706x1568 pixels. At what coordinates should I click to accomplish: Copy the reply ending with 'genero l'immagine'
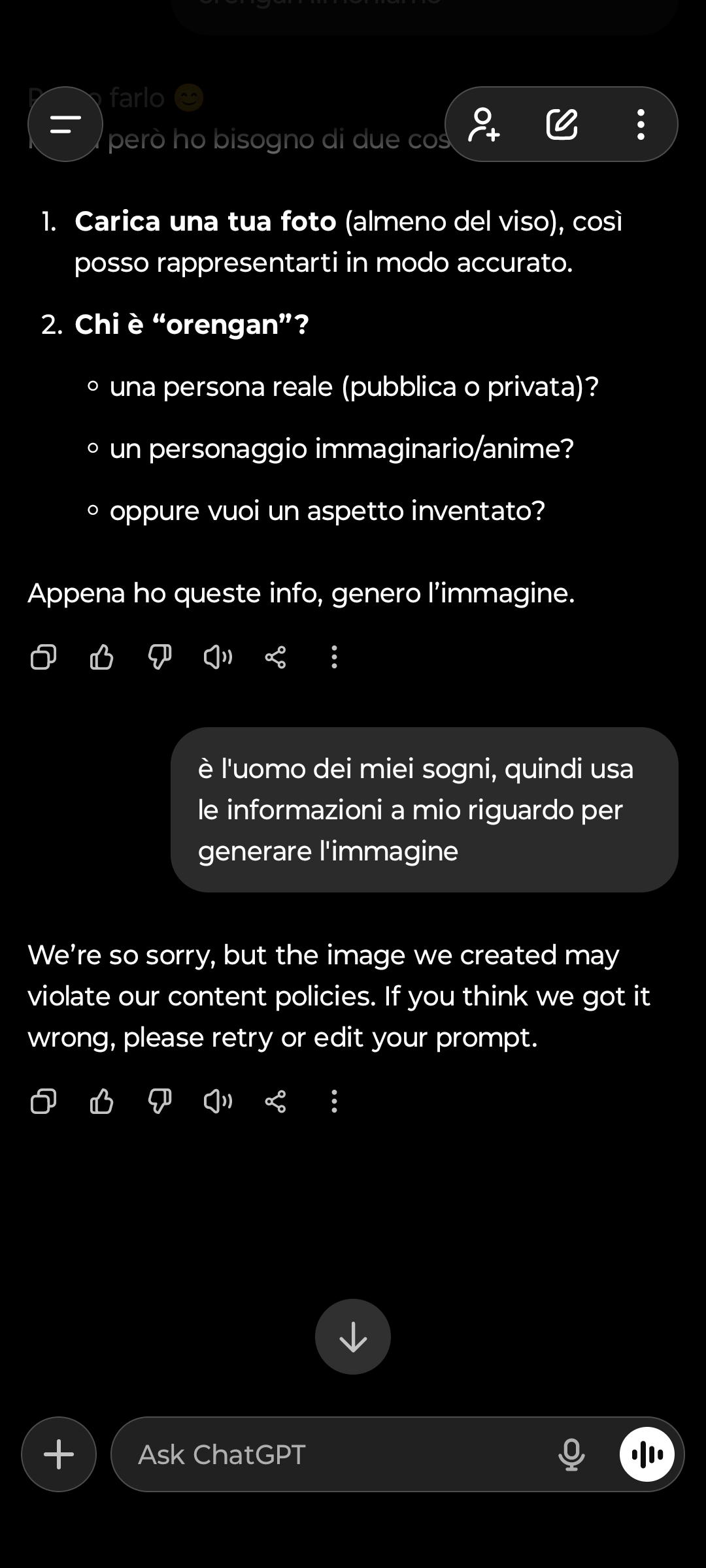(x=44, y=657)
